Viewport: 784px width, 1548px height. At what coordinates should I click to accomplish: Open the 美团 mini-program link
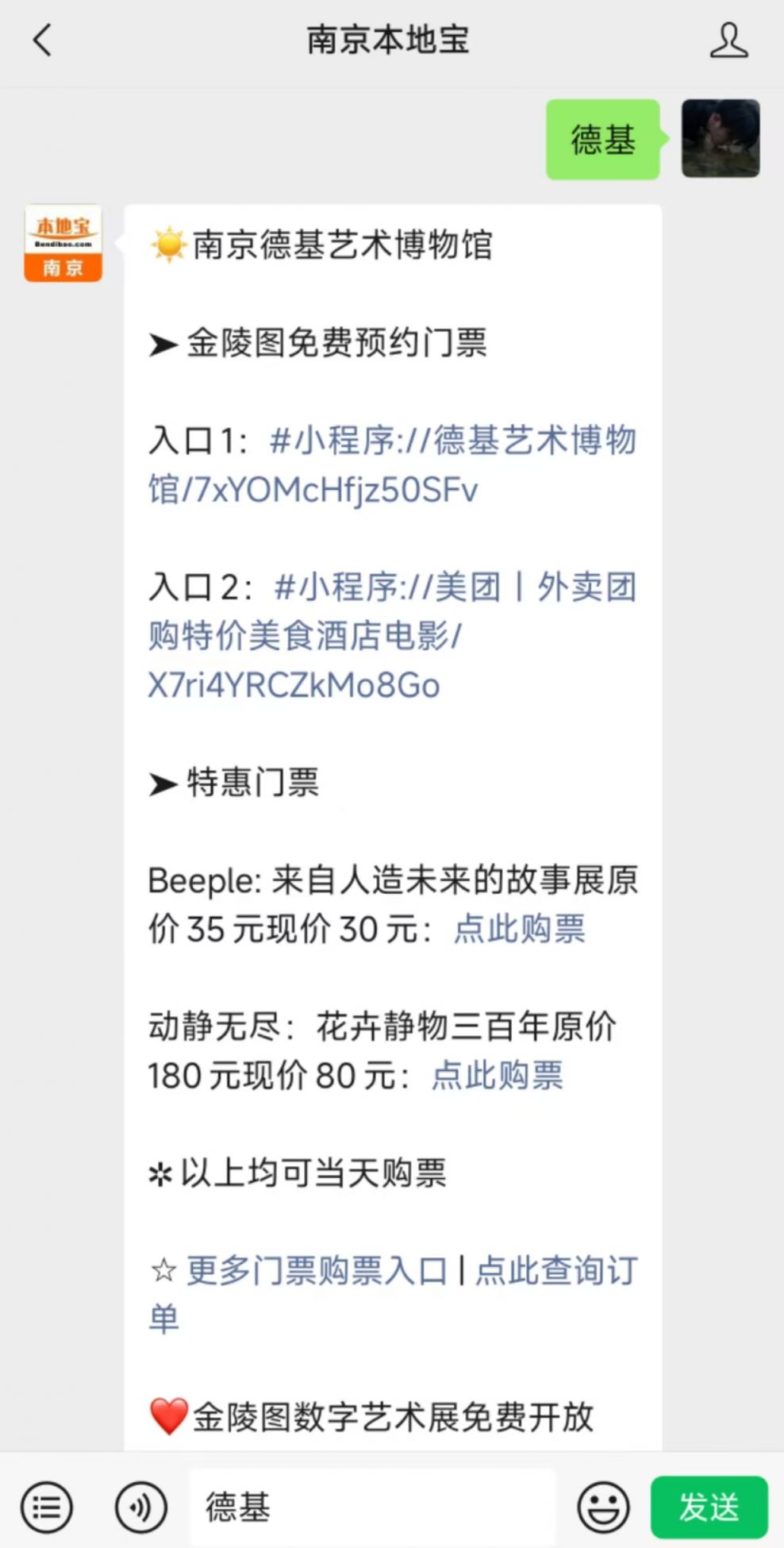pyautogui.click(x=392, y=636)
